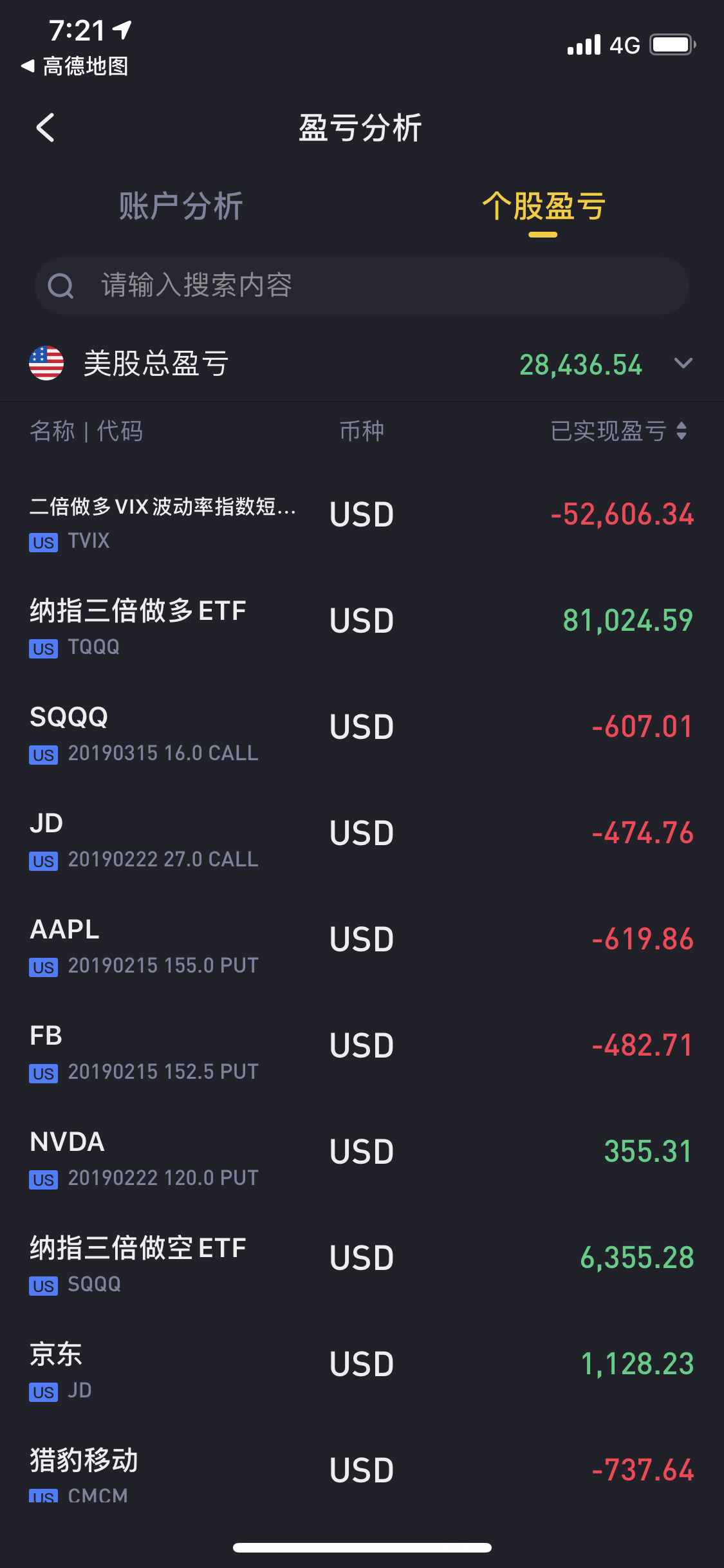Sort by 已实现盈亏 column

[618, 431]
